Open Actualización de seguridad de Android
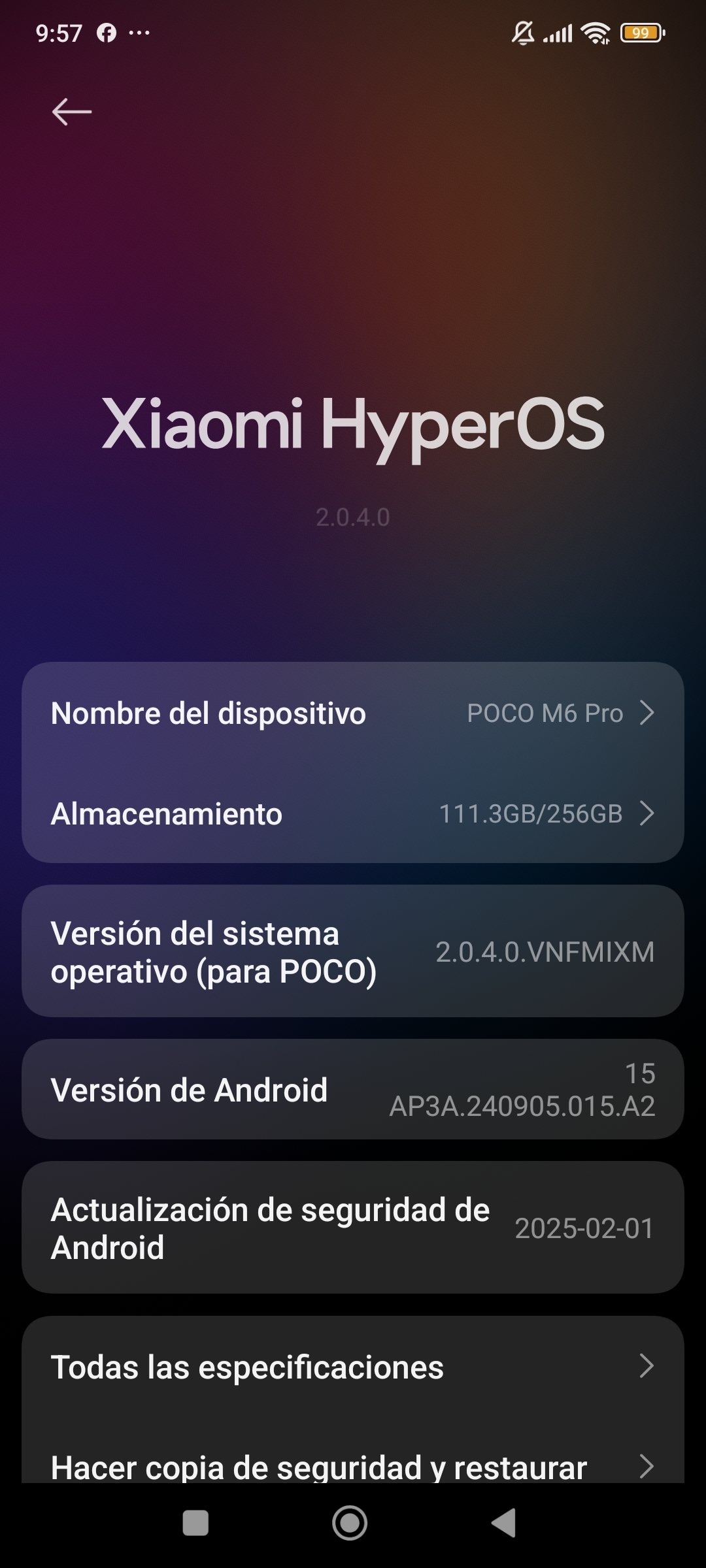 point(353,1228)
